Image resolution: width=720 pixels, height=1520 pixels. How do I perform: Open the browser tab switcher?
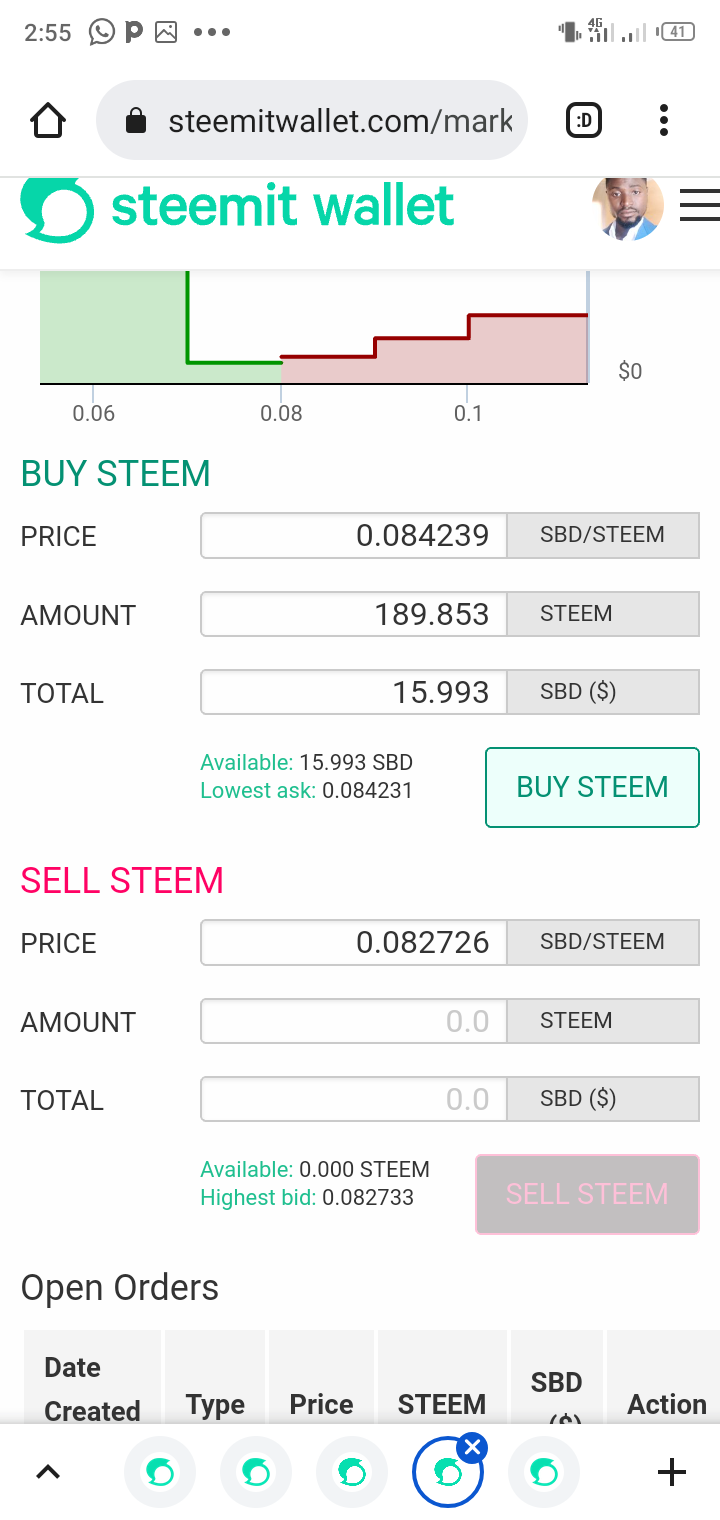[585, 121]
